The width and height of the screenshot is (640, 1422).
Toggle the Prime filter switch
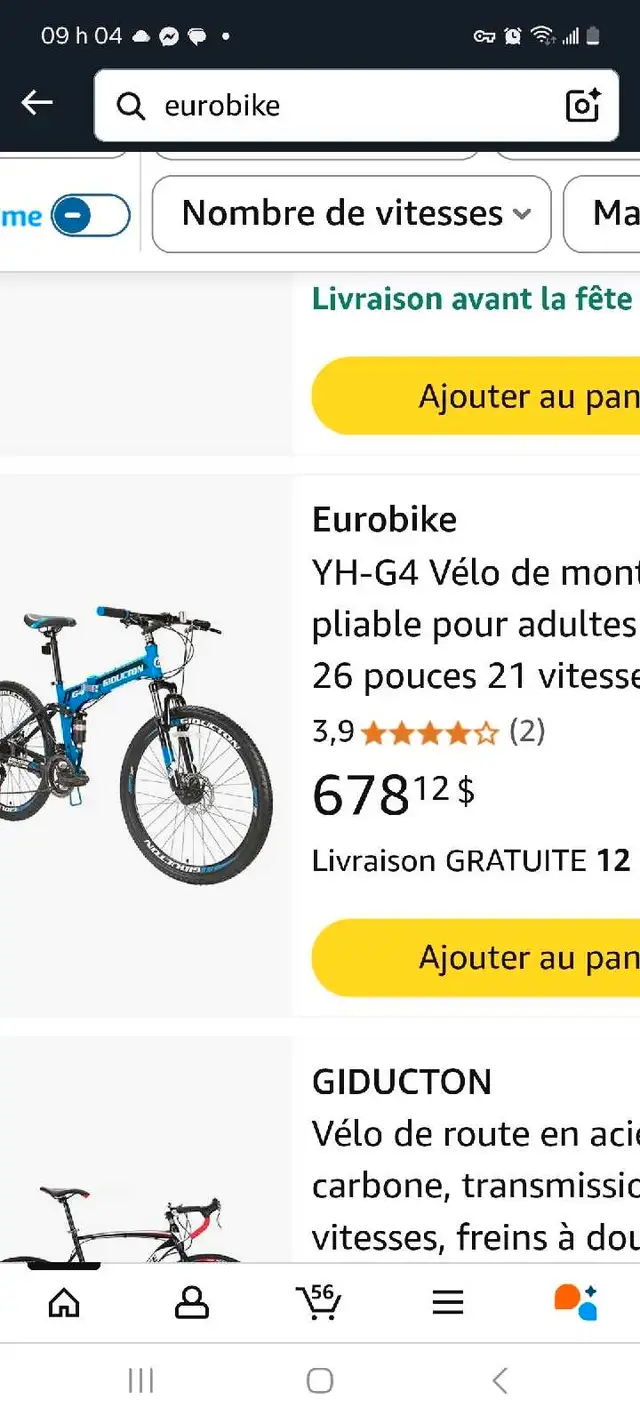coord(91,216)
